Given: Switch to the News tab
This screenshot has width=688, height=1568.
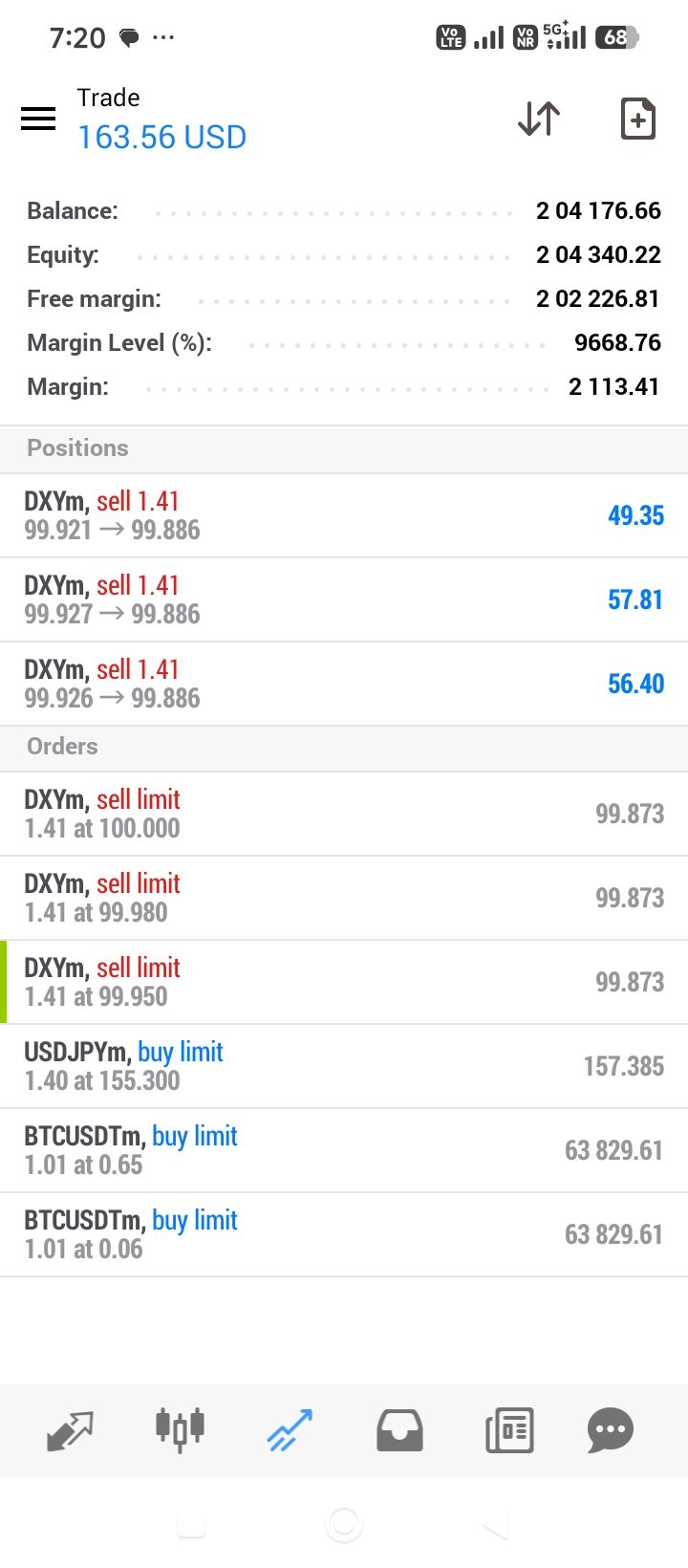Looking at the screenshot, I should click(x=509, y=1430).
